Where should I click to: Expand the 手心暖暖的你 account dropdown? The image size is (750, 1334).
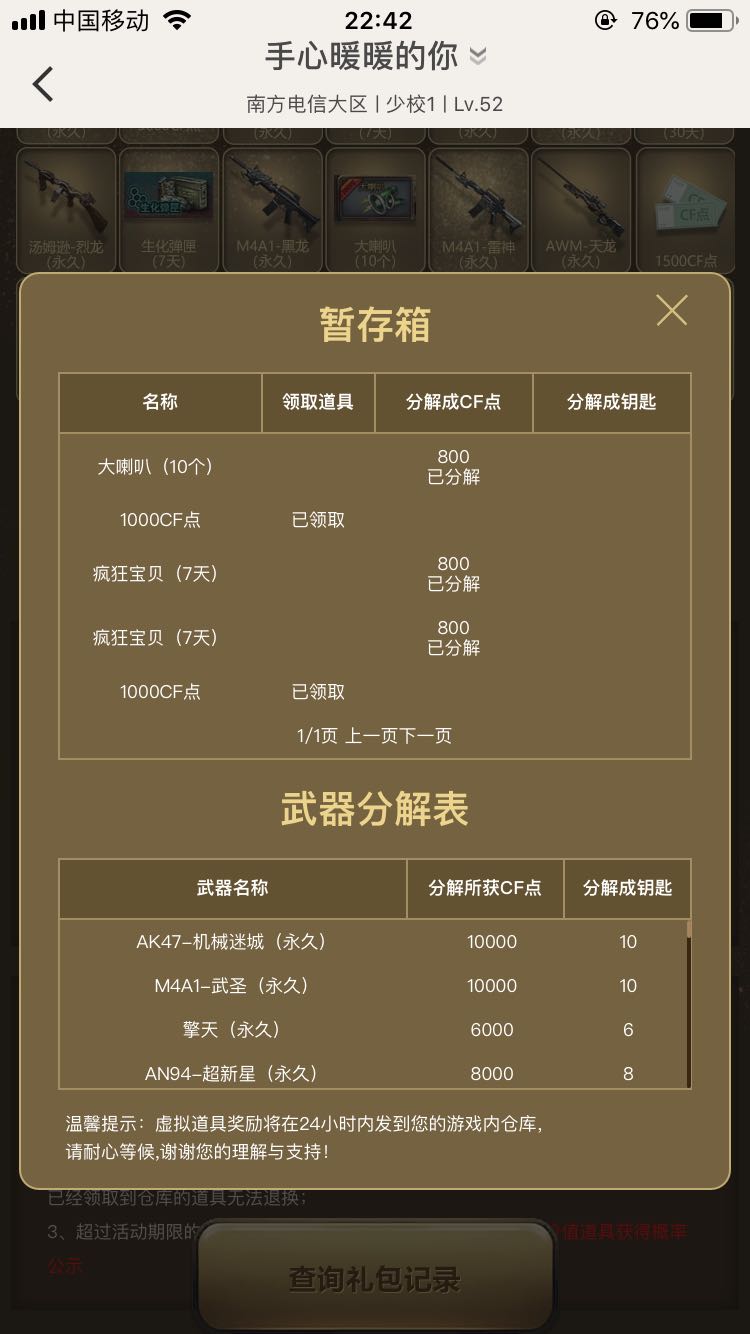(478, 56)
